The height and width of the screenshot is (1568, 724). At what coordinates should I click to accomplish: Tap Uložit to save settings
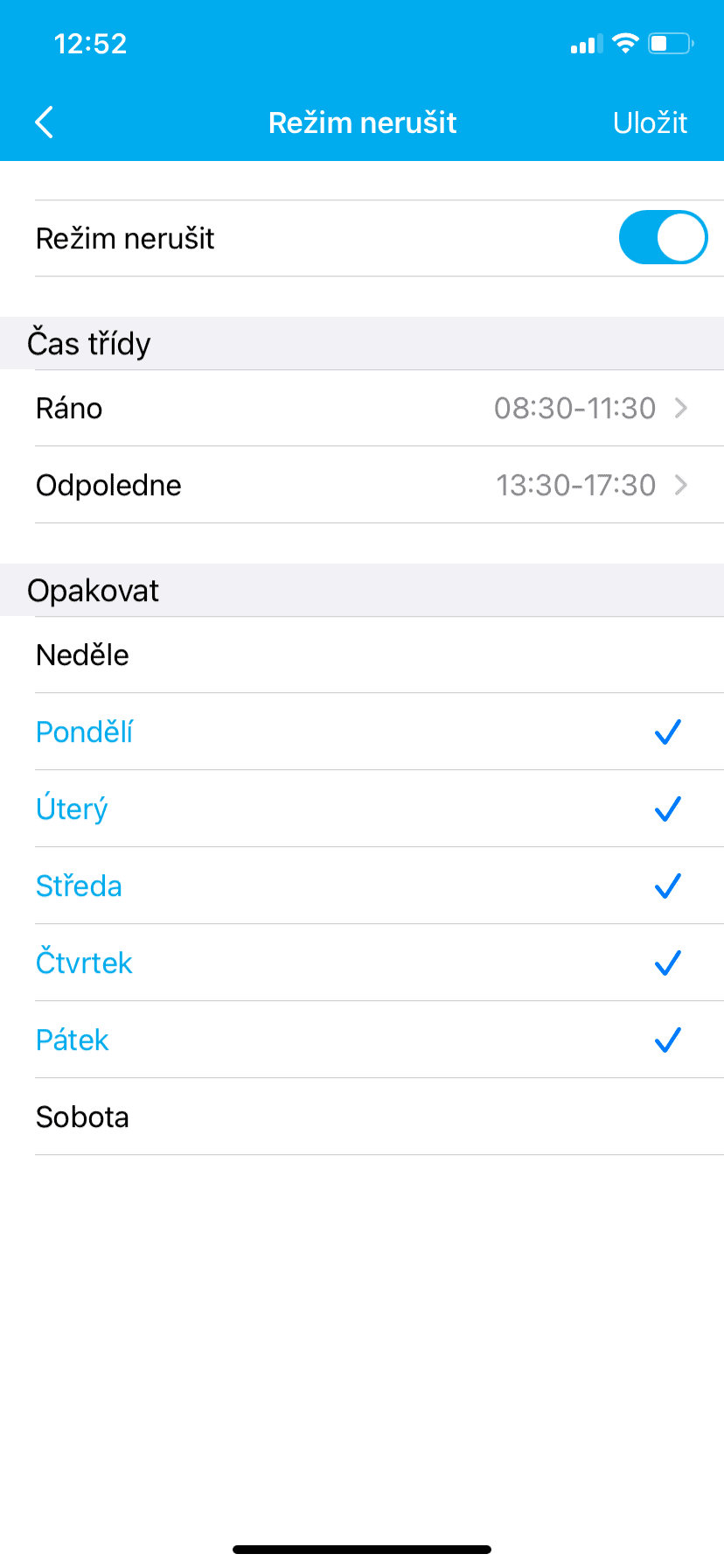[650, 122]
